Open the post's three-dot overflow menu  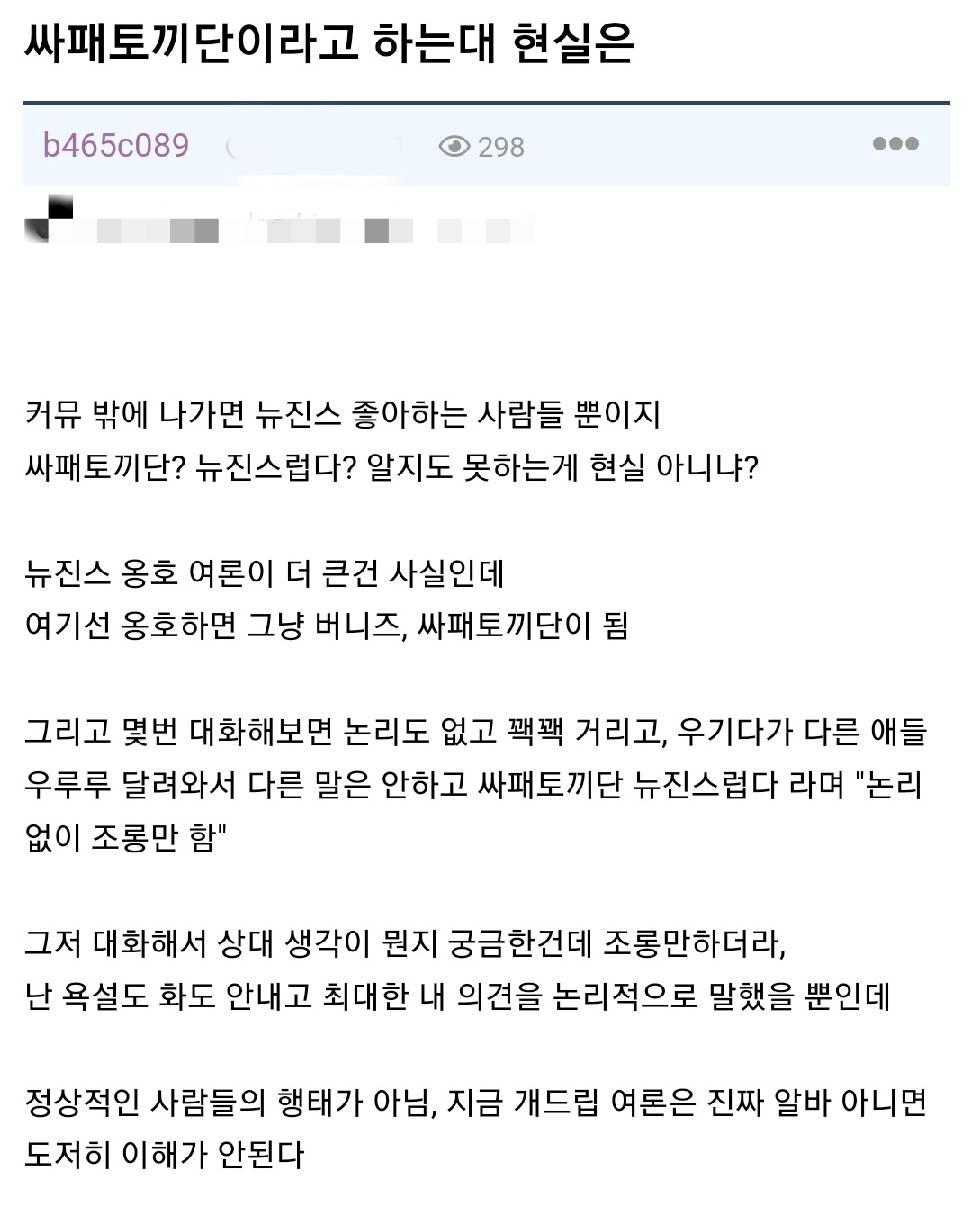895,144
